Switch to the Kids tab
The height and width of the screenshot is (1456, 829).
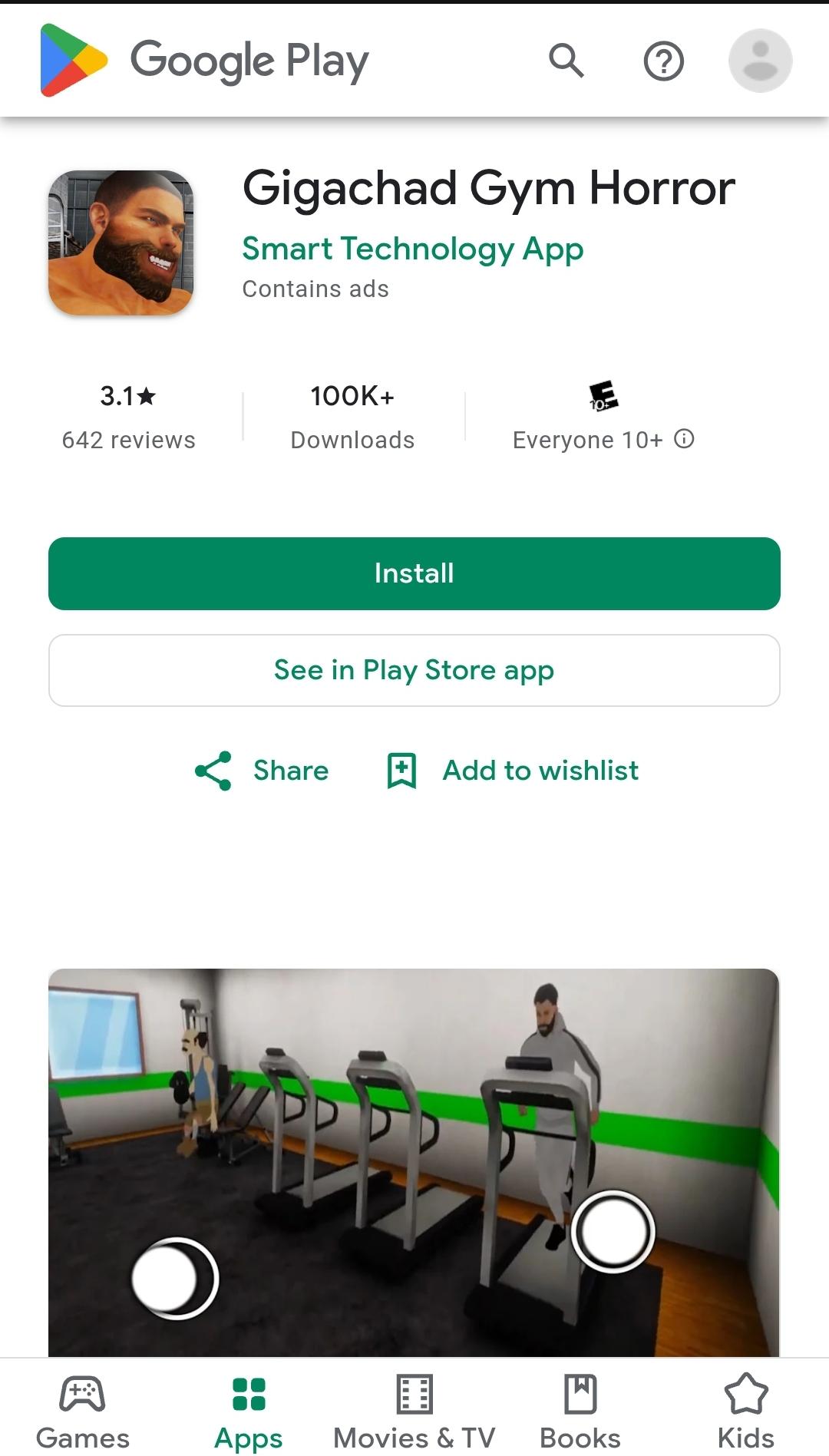click(x=745, y=1411)
